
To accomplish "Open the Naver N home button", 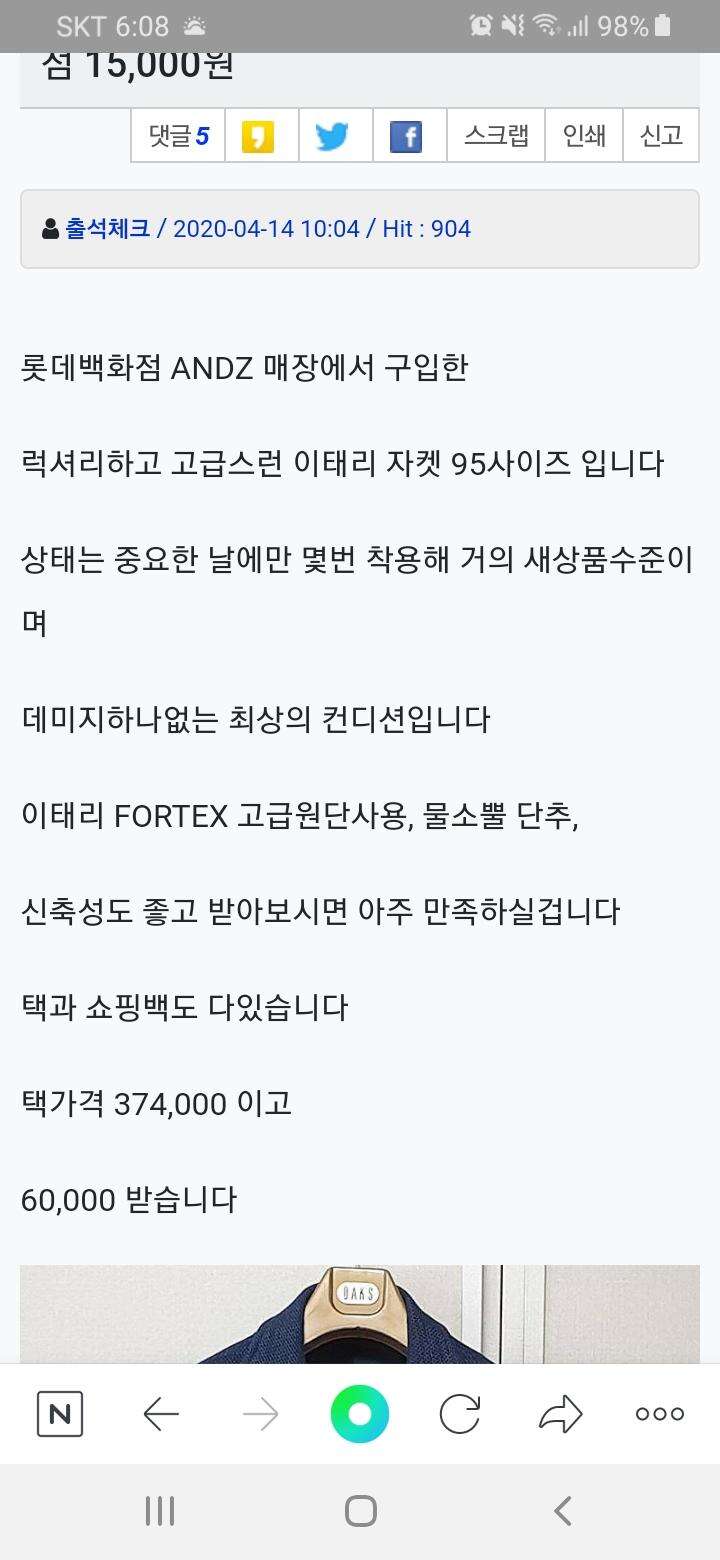I will click(60, 1414).
